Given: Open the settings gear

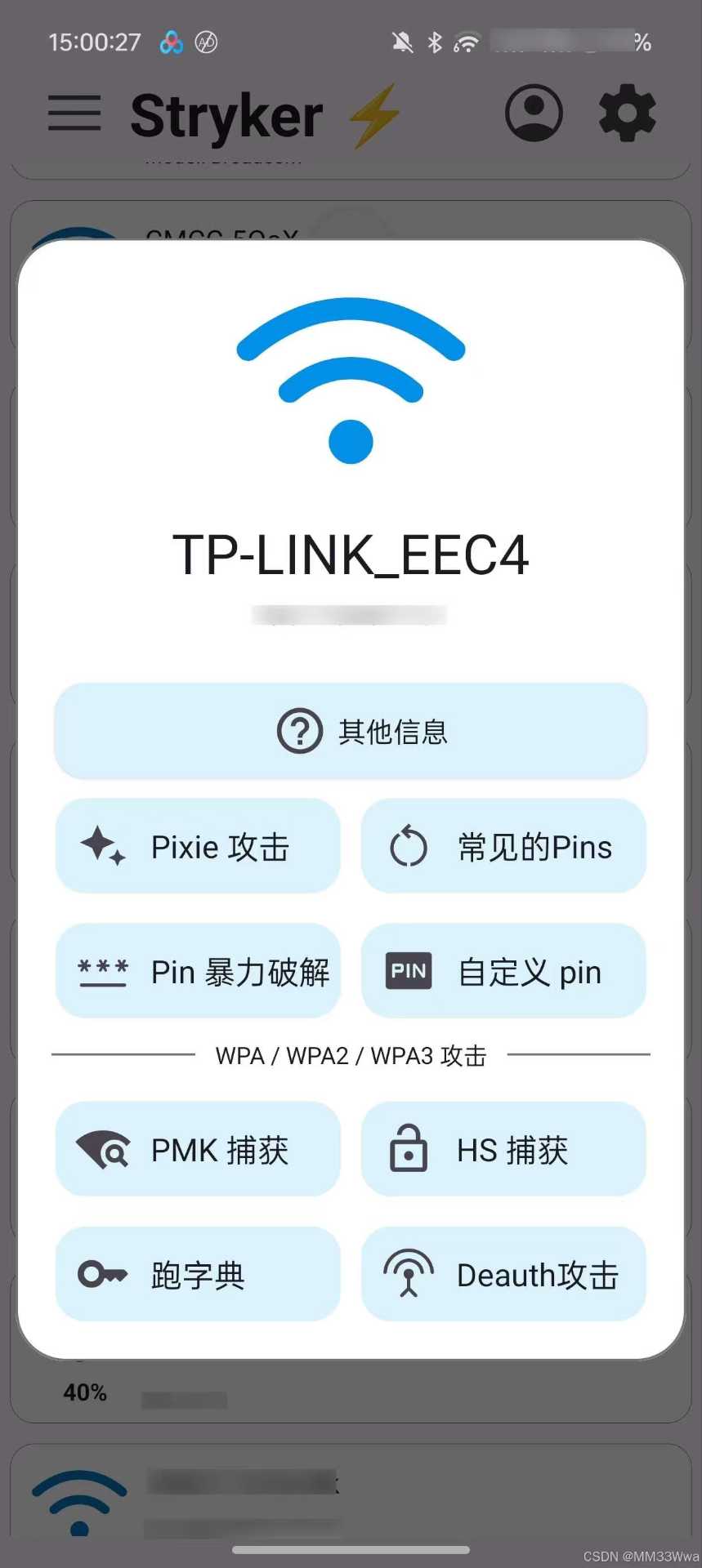Looking at the screenshot, I should pos(627,113).
